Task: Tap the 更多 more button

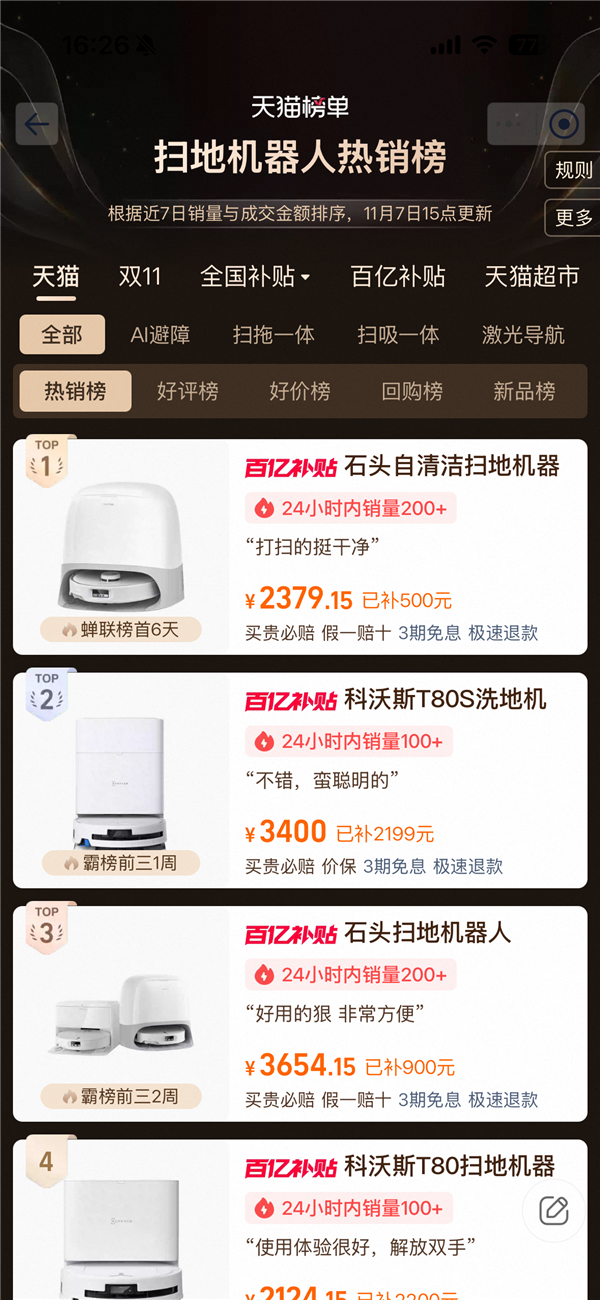Action: 573,217
